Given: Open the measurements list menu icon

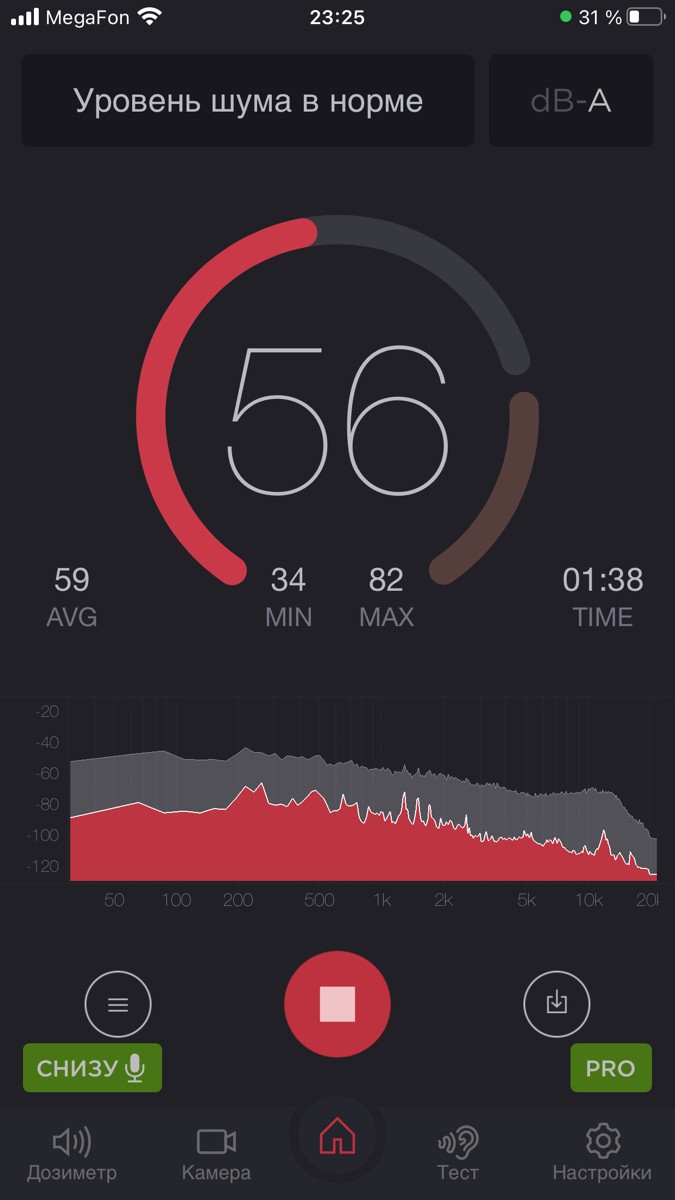Looking at the screenshot, I should (x=118, y=1004).
